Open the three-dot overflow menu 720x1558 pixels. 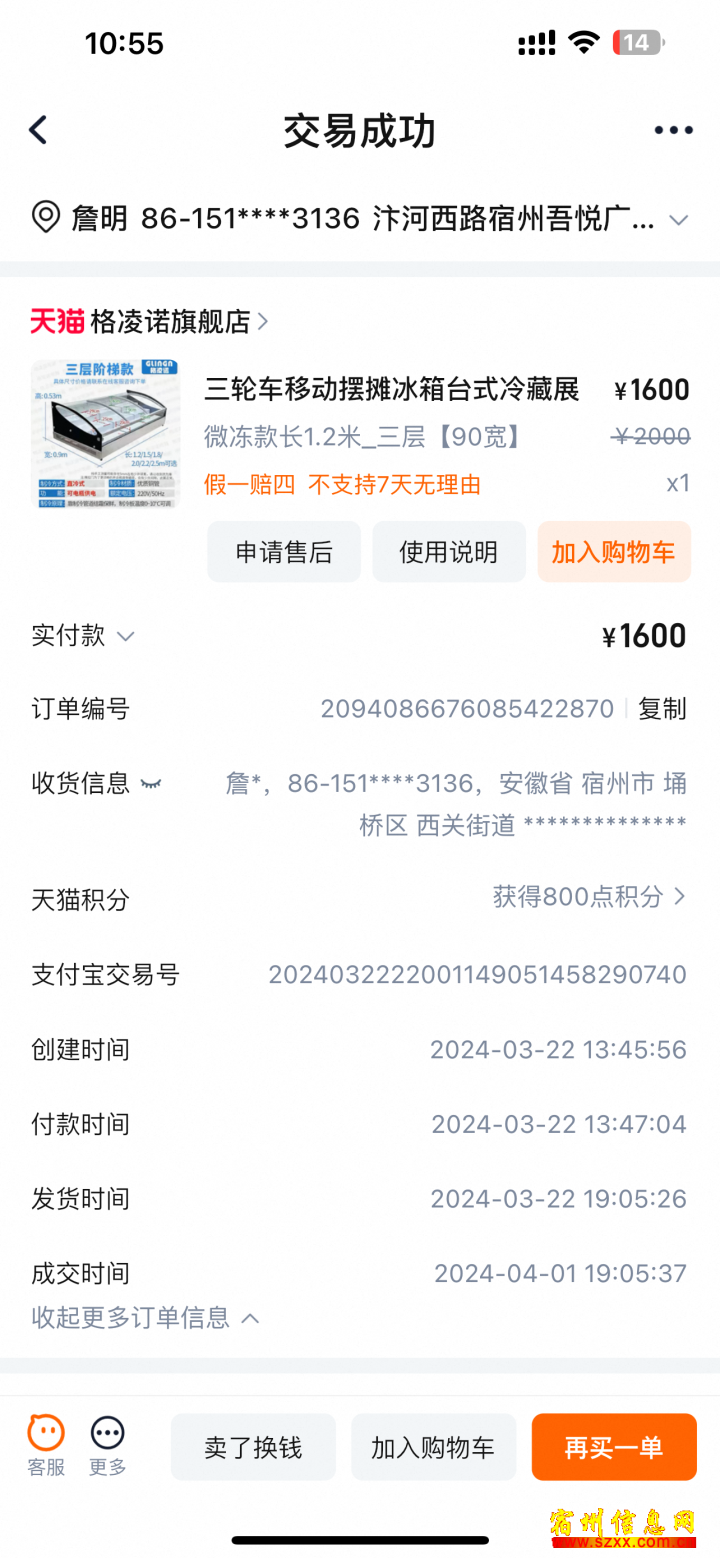(x=673, y=130)
